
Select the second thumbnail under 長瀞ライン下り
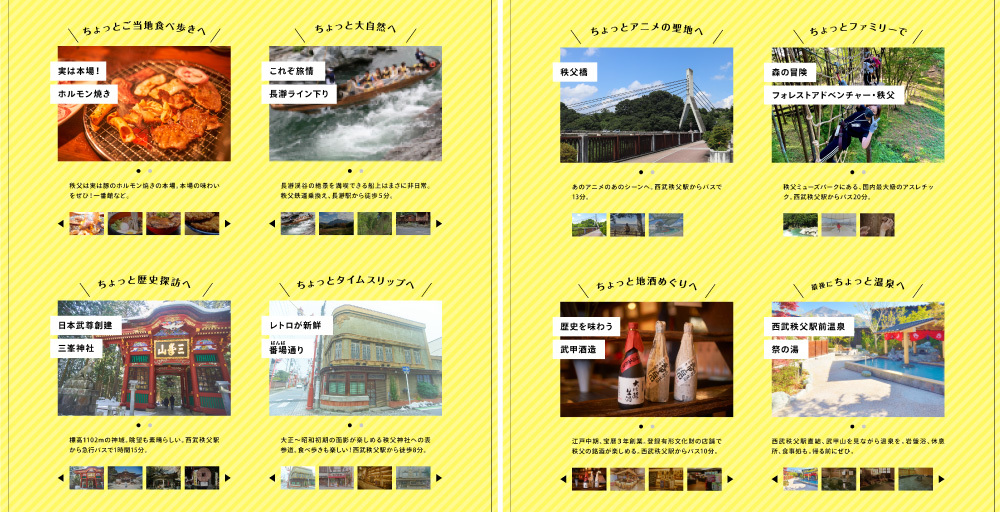(x=336, y=223)
